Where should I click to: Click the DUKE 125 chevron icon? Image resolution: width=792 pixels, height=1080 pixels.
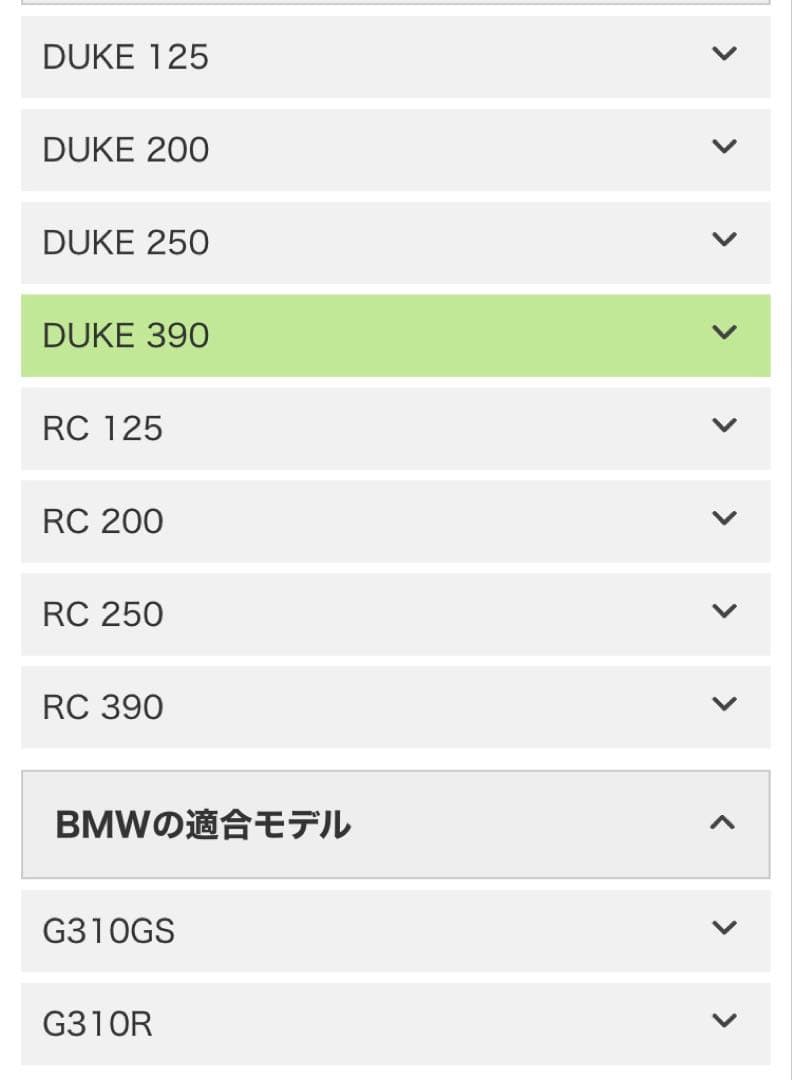pos(722,57)
